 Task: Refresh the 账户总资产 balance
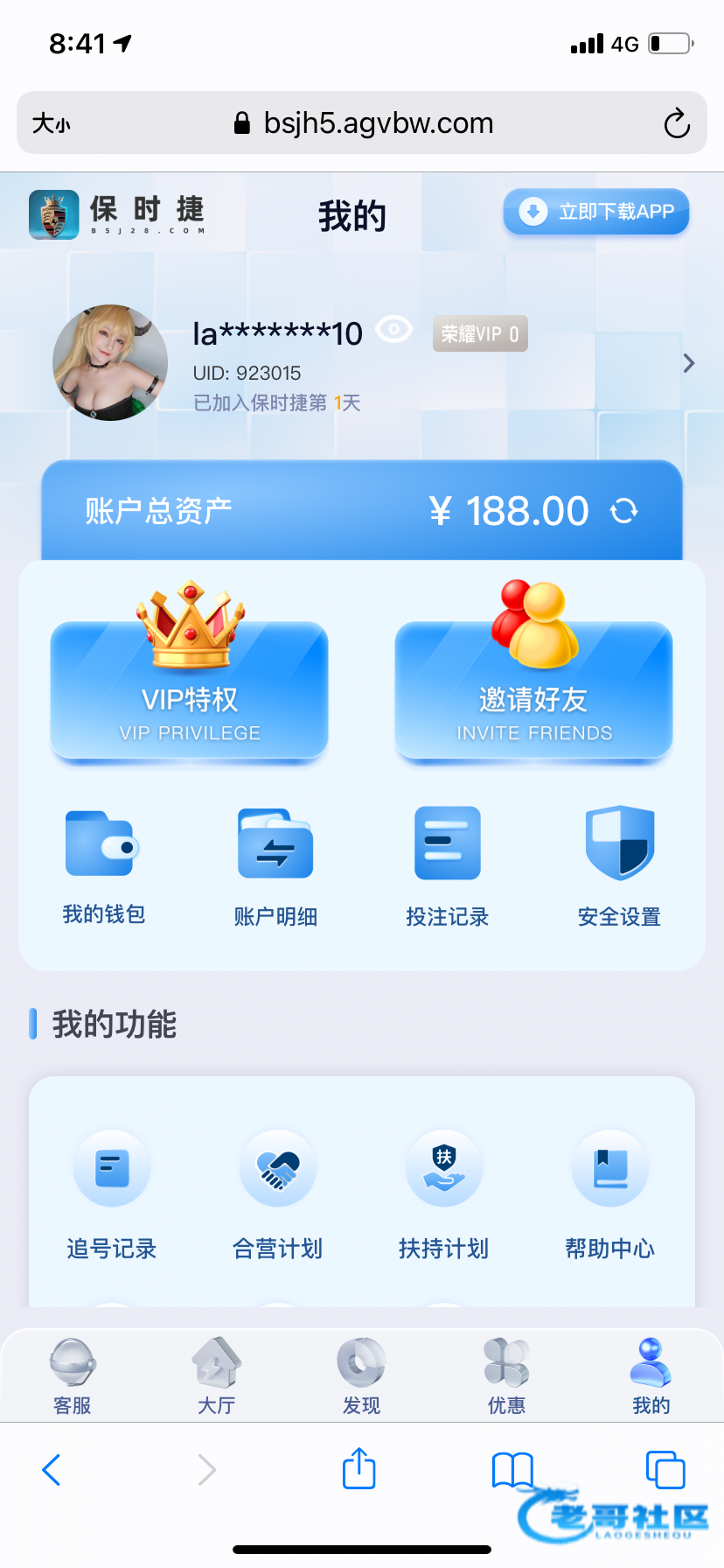(x=624, y=511)
